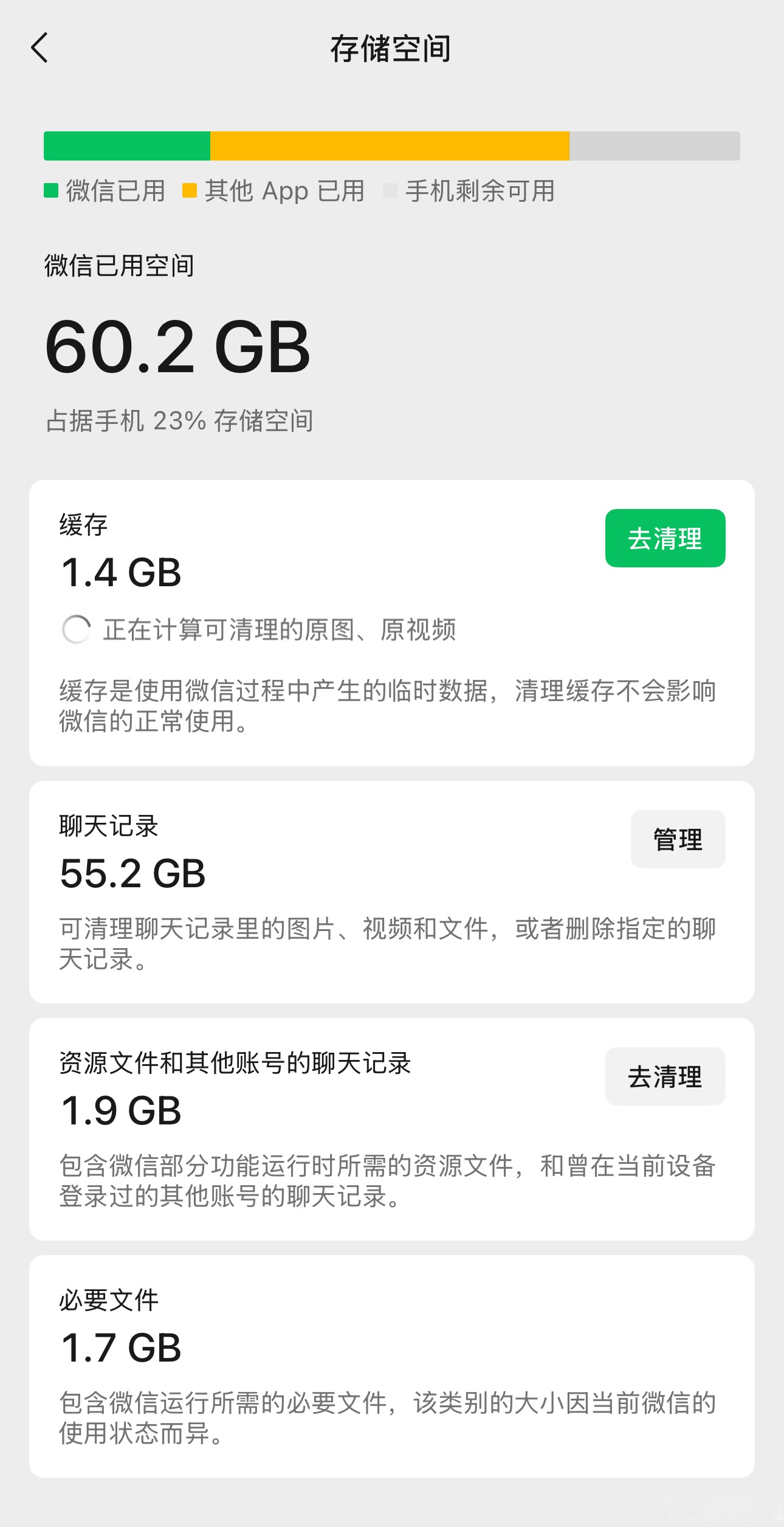Go back from the 存储空间 page
Viewport: 784px width, 1527px height.
[40, 48]
